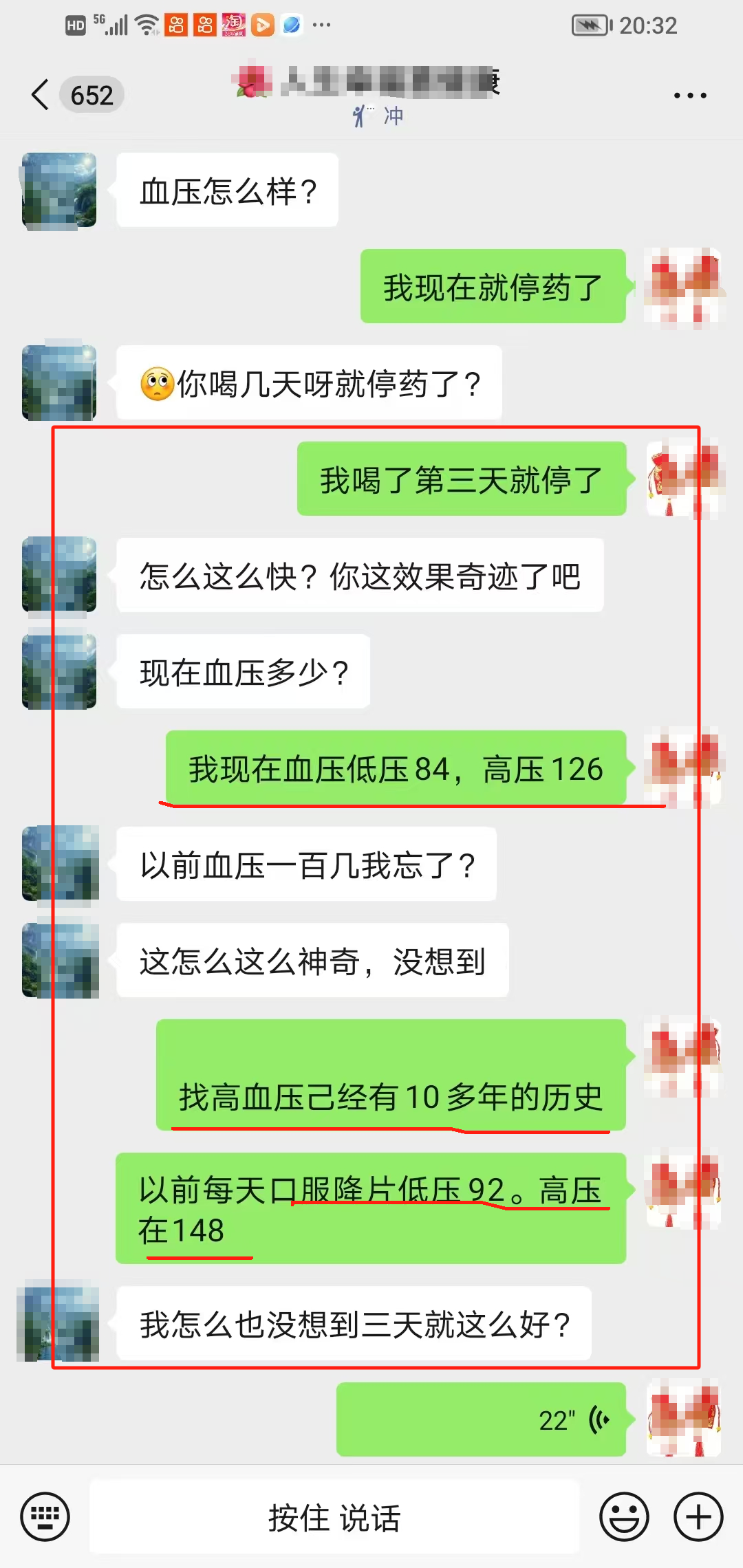Open your own avatar beside 我现在就停药了
The image size is (743, 1568).
683,287
